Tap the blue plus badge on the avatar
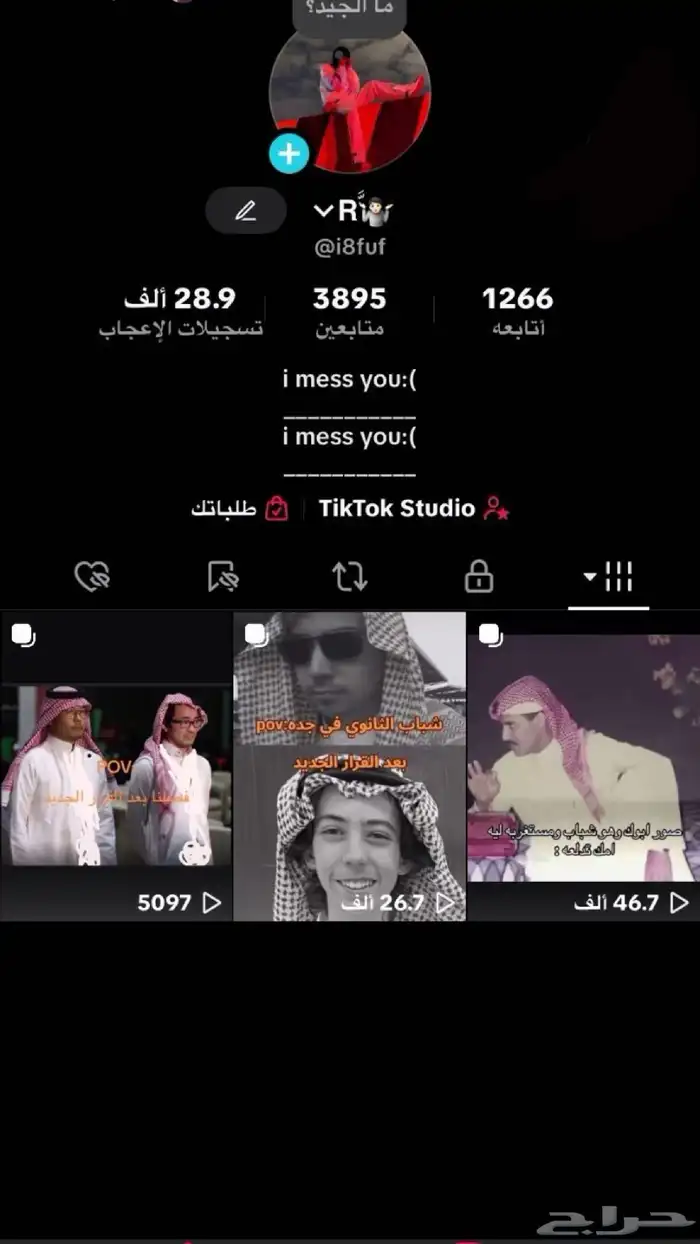Screen dimensions: 700x1244 [289, 154]
